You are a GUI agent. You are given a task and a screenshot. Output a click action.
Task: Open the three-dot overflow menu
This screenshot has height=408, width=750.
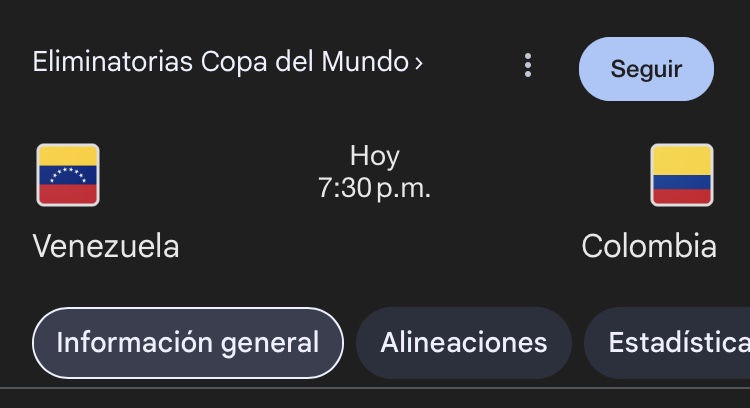(x=528, y=66)
